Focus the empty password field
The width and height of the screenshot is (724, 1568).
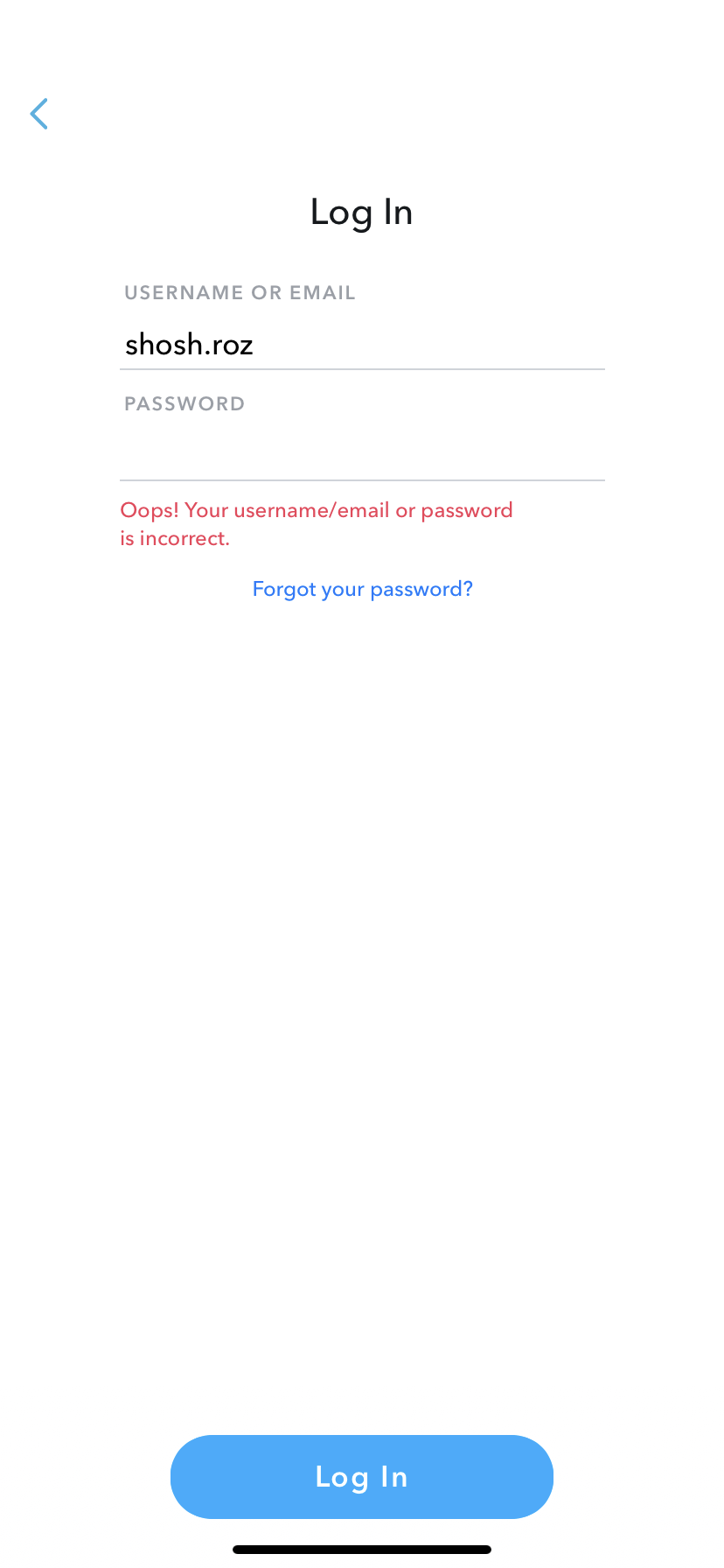click(362, 453)
